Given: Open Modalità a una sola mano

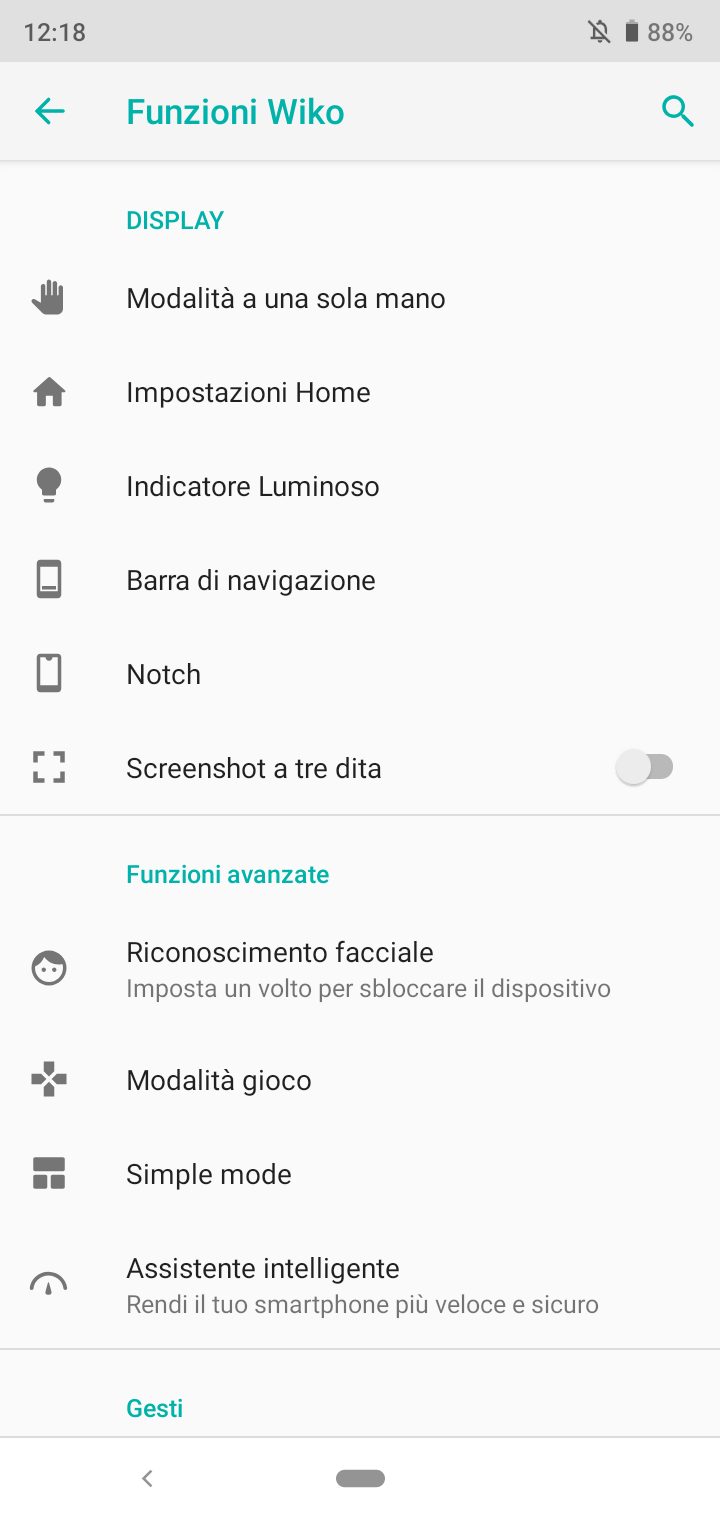Looking at the screenshot, I should 360,298.
